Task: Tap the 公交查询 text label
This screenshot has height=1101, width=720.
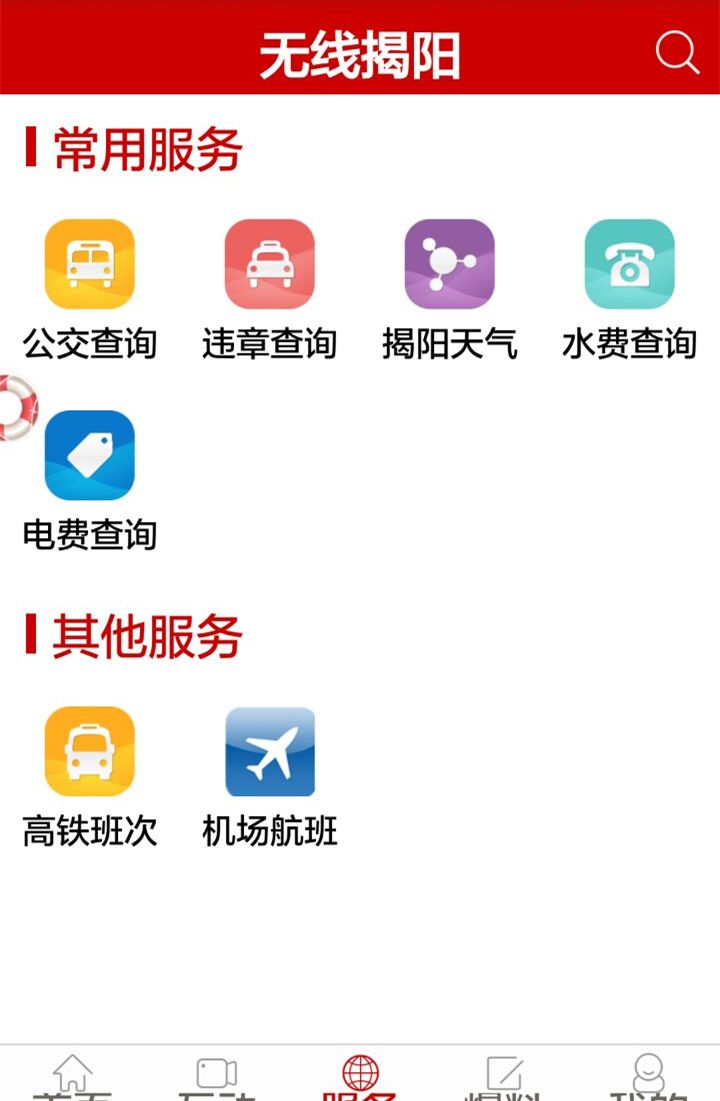Action: pos(90,343)
